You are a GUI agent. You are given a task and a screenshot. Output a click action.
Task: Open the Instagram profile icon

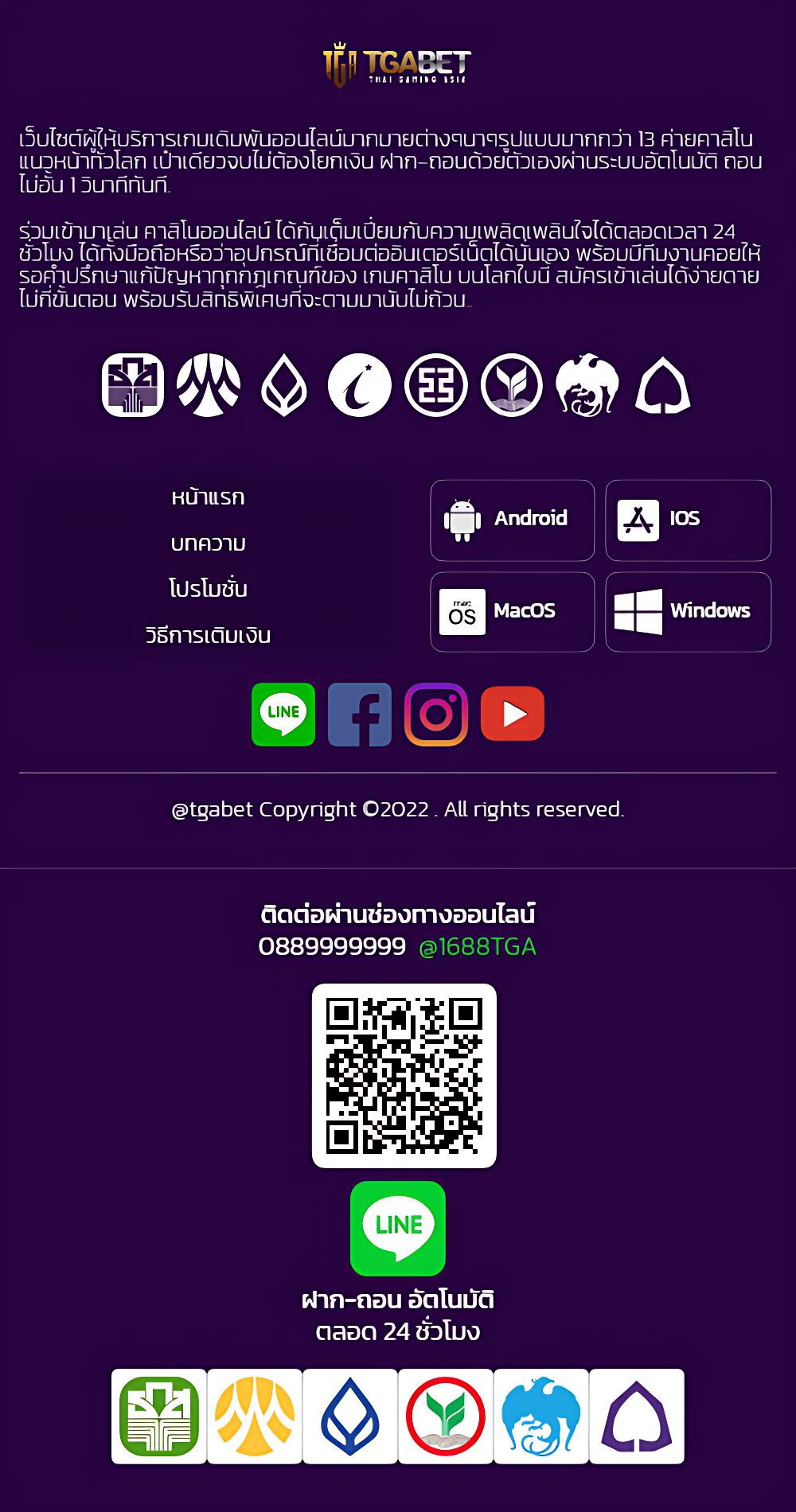436,714
